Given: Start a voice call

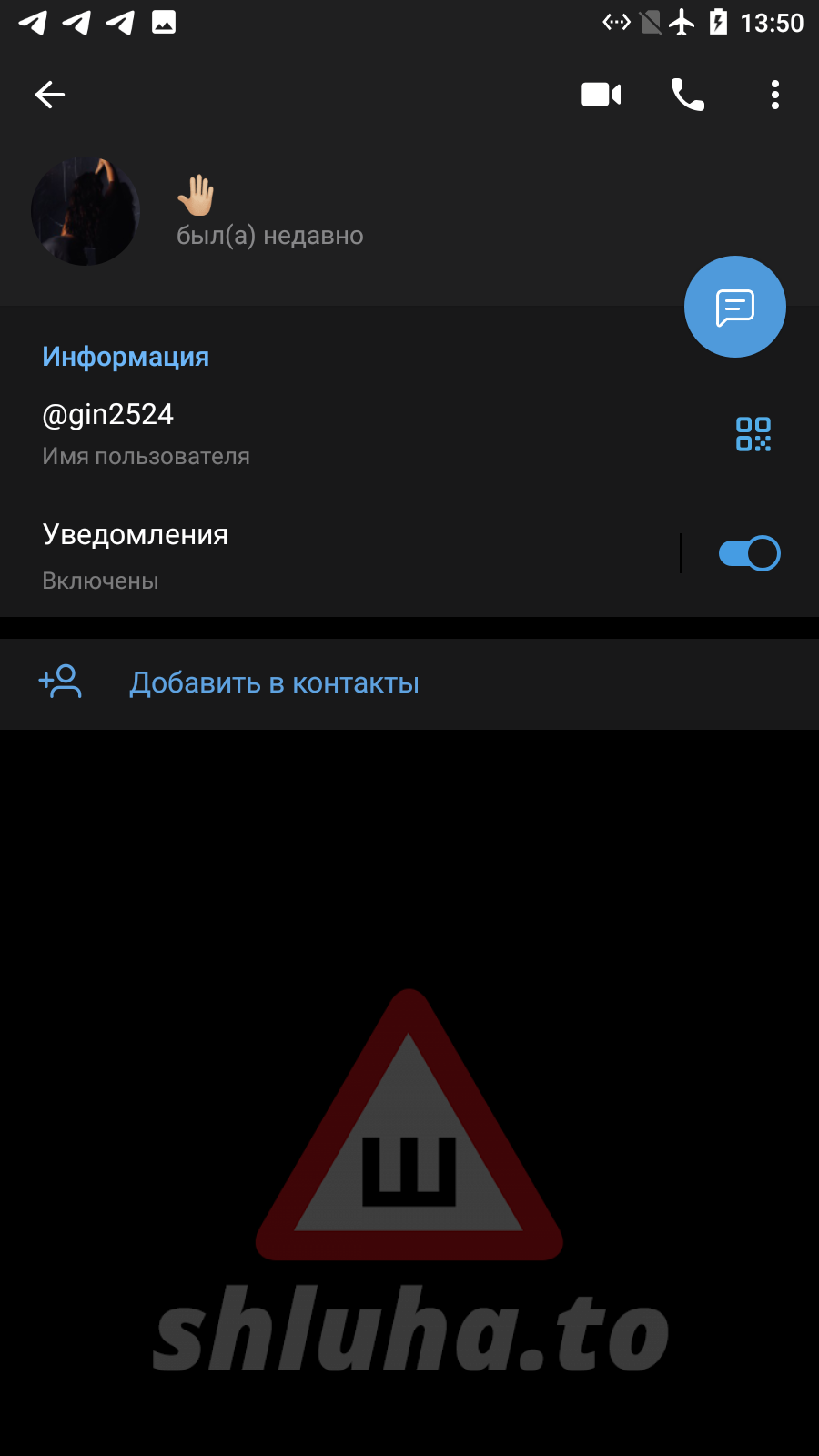Looking at the screenshot, I should coord(687,95).
